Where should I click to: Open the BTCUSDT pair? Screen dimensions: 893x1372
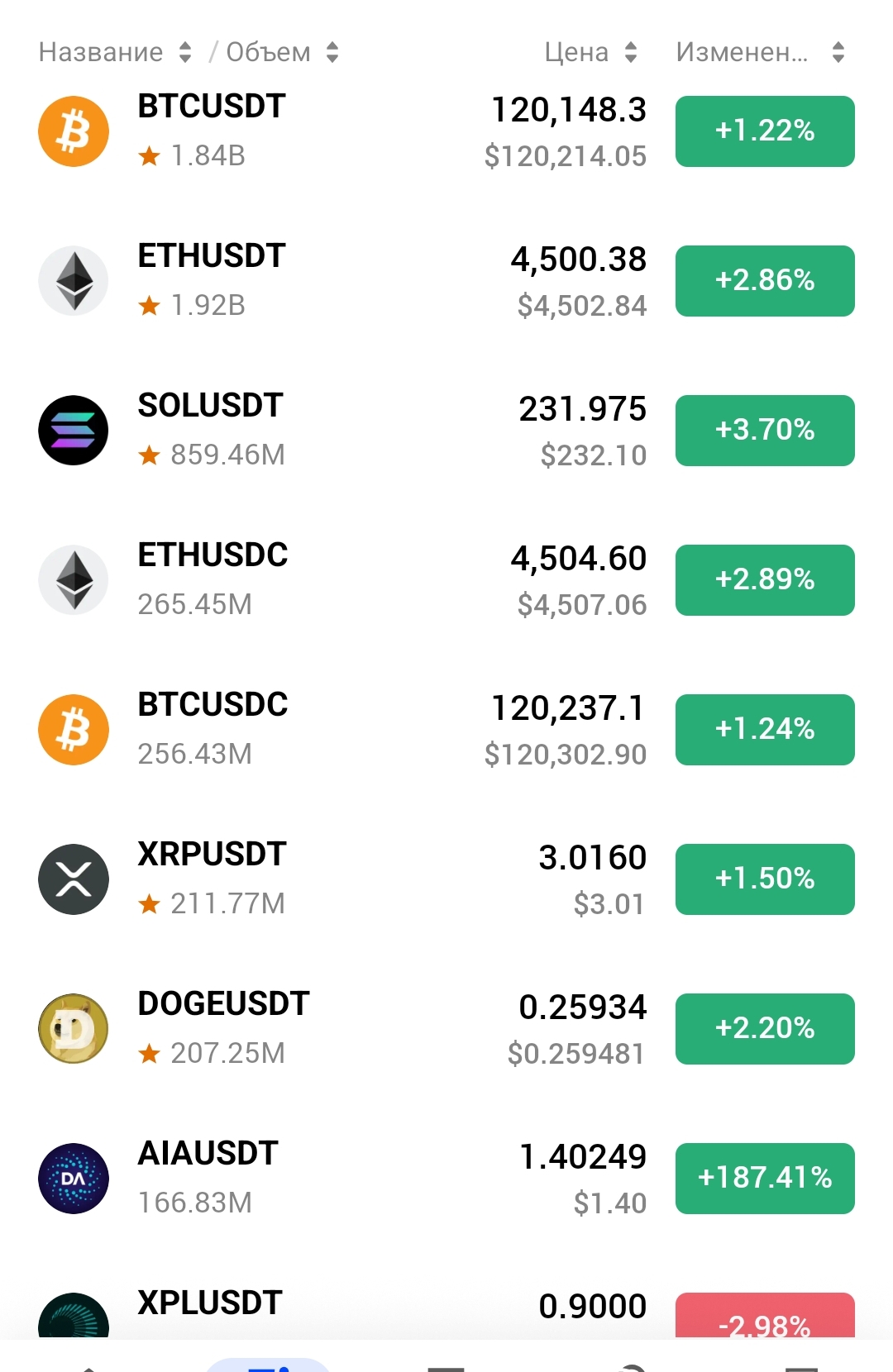[x=212, y=107]
